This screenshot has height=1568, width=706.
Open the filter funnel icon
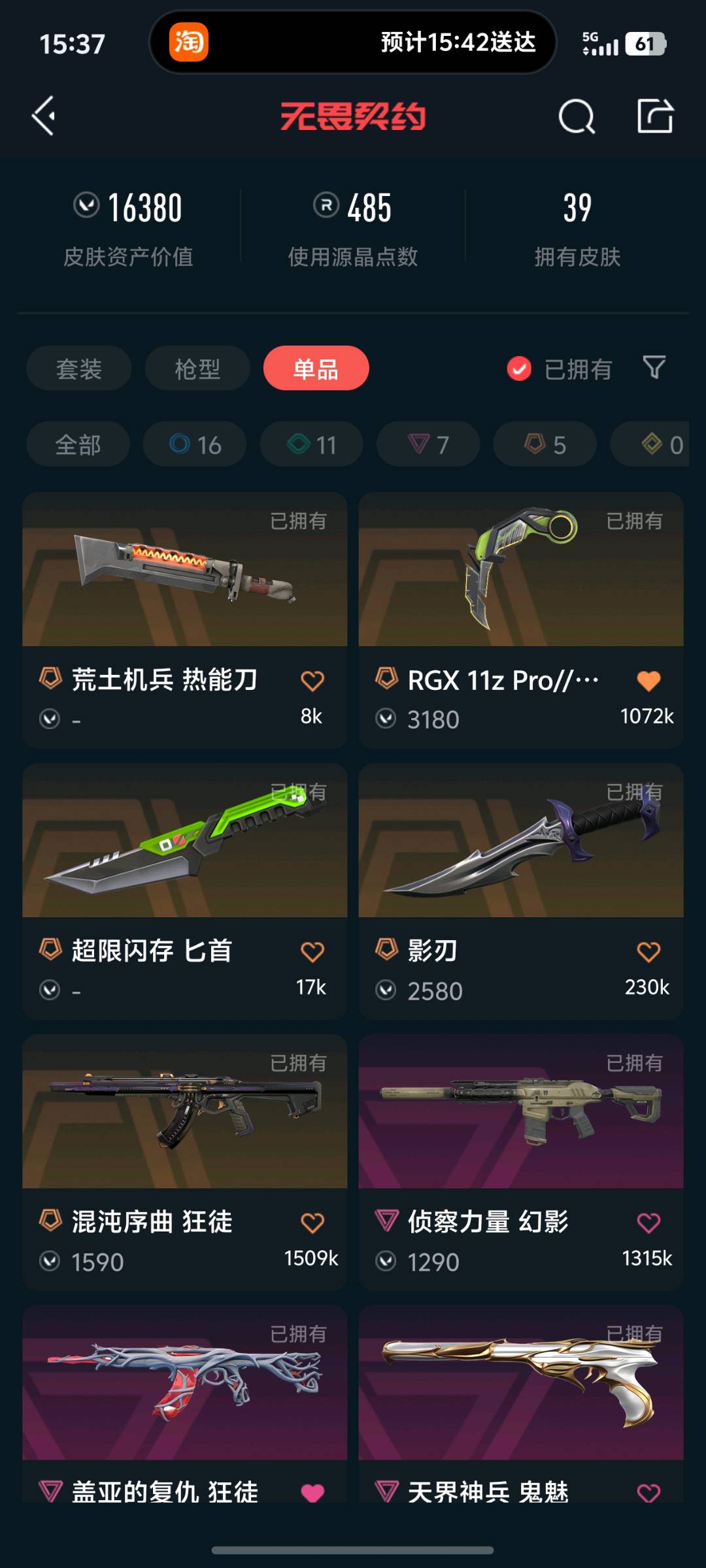(x=654, y=367)
